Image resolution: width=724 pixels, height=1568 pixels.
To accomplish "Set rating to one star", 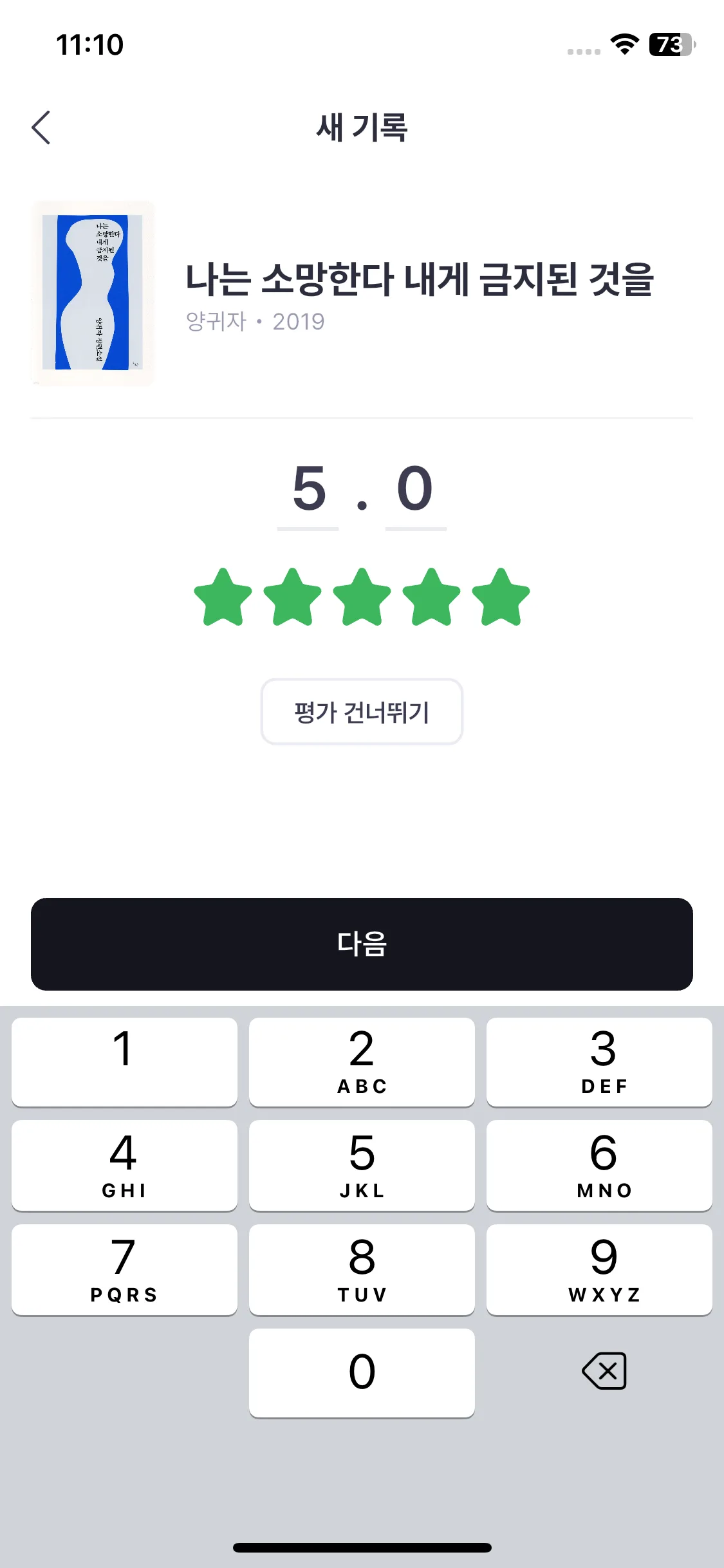I will click(x=223, y=597).
